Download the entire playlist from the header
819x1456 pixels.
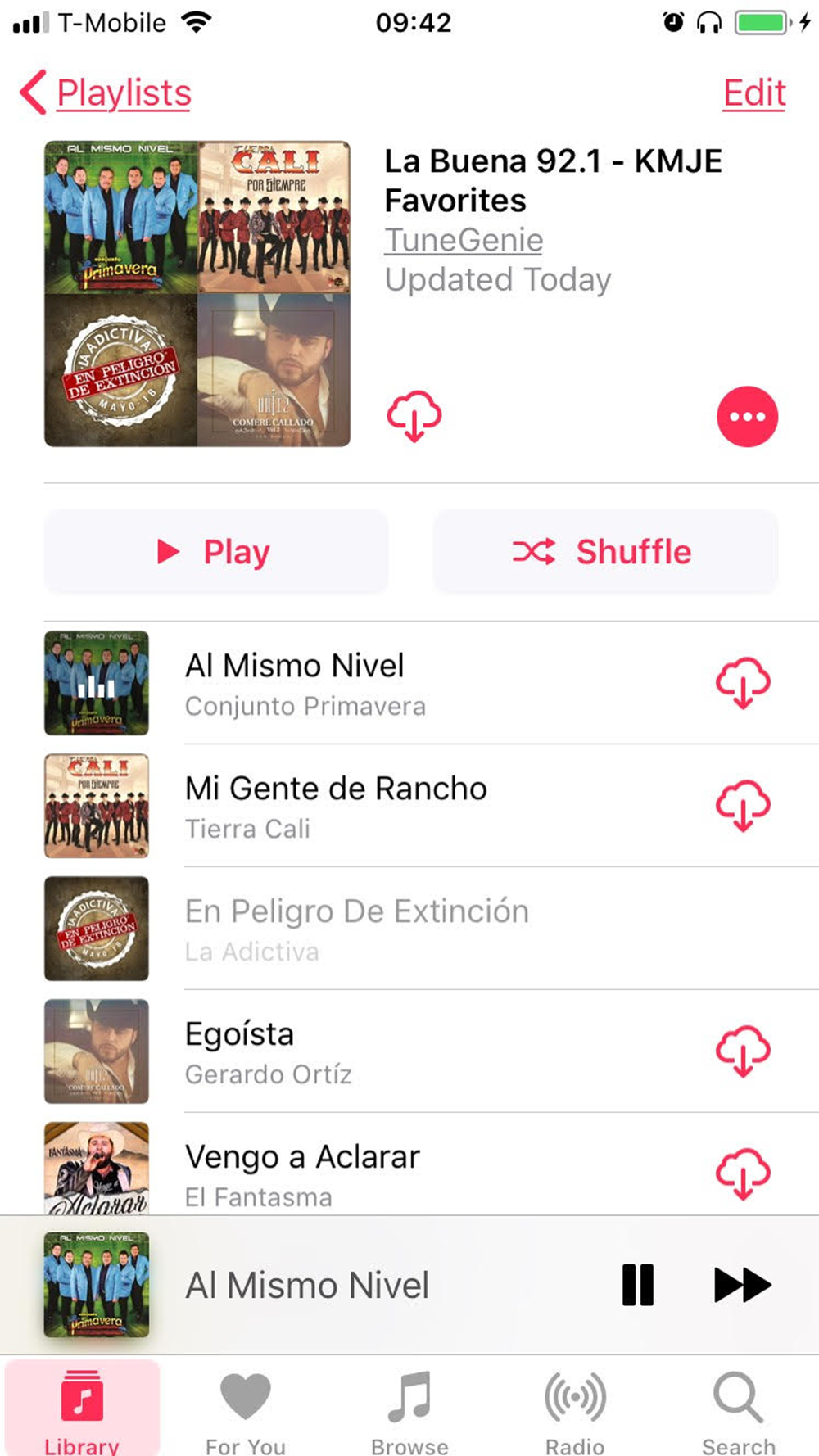pyautogui.click(x=414, y=416)
